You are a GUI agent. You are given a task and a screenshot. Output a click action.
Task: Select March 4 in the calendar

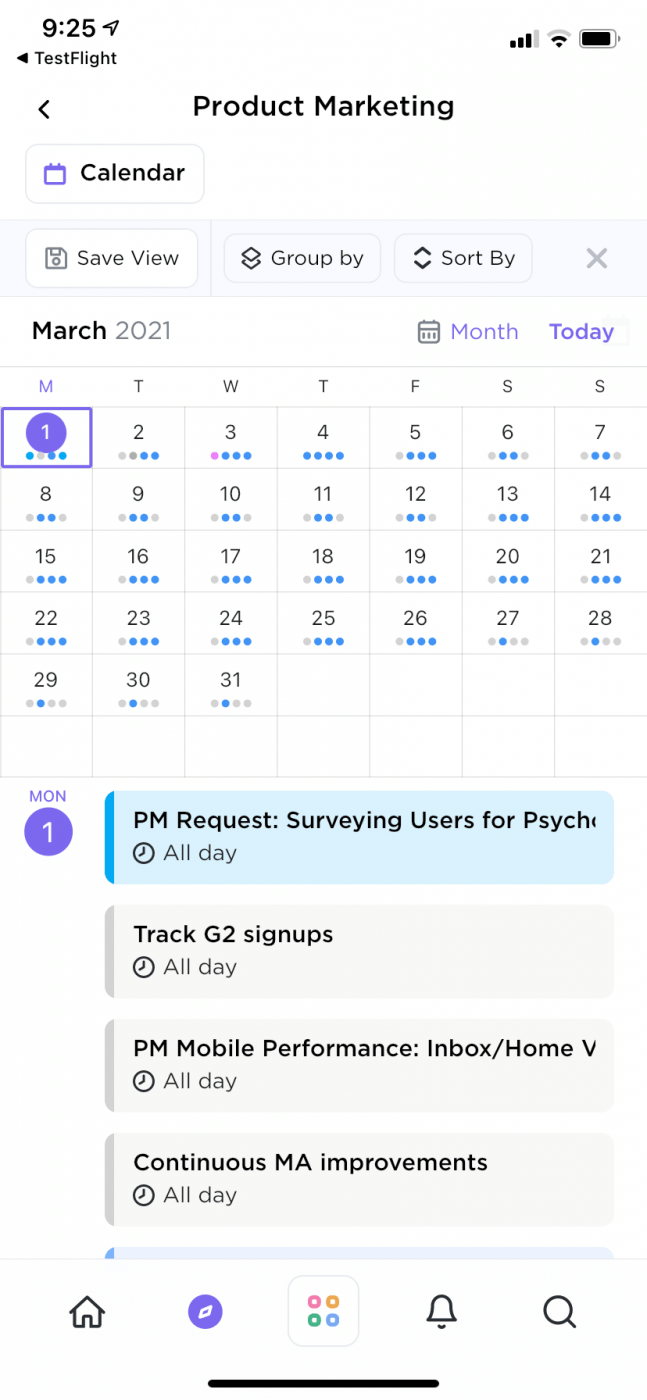pos(323,438)
